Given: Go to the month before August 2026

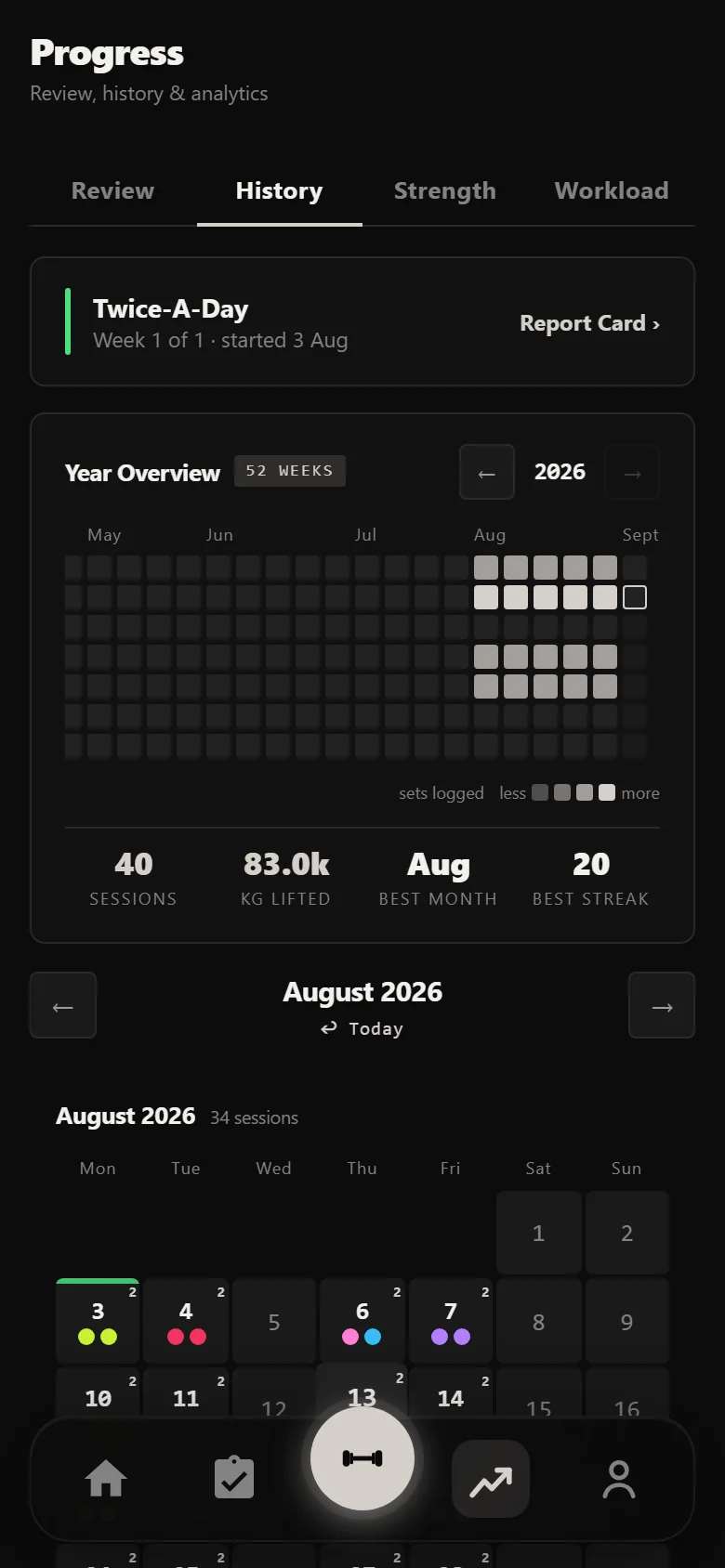Looking at the screenshot, I should (63, 1005).
